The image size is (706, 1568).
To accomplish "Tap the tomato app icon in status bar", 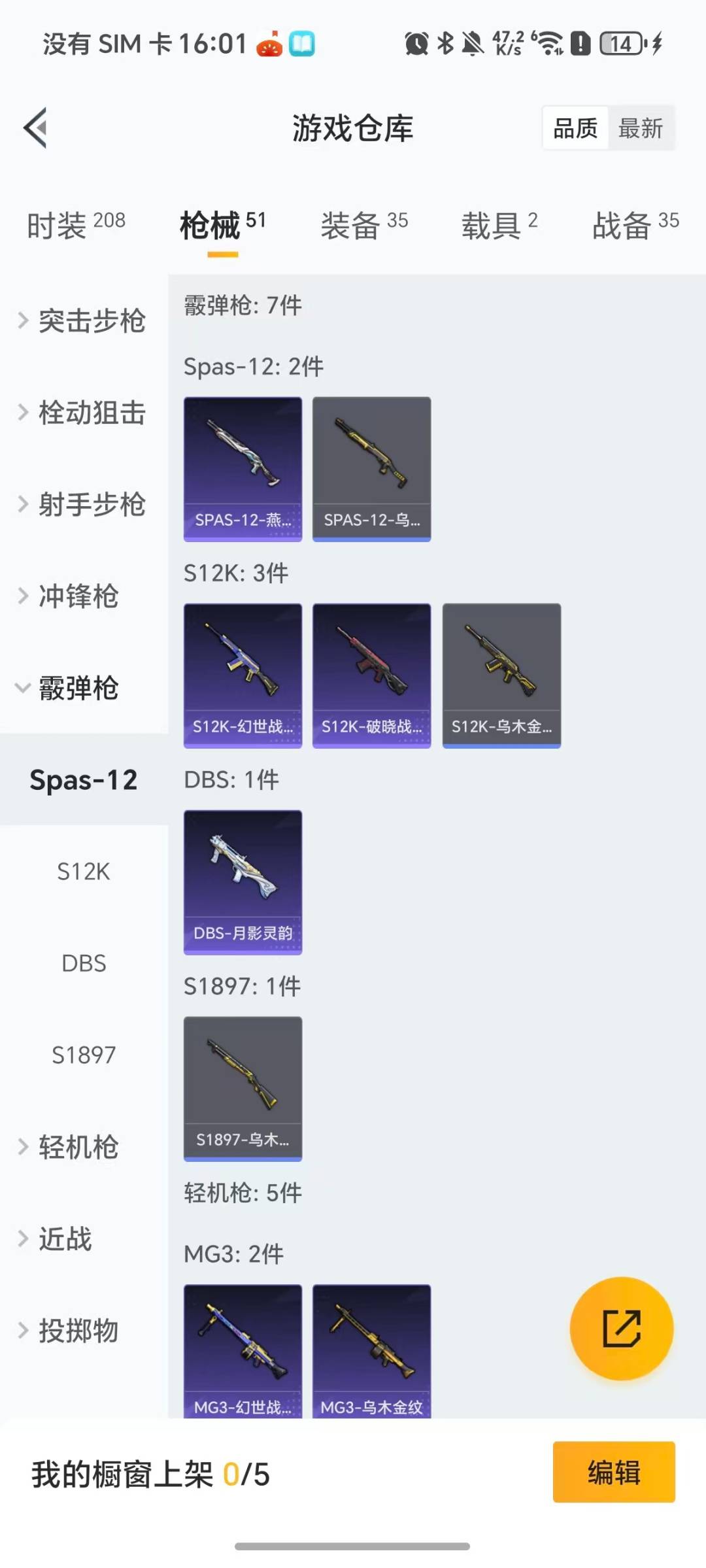I will [268, 43].
